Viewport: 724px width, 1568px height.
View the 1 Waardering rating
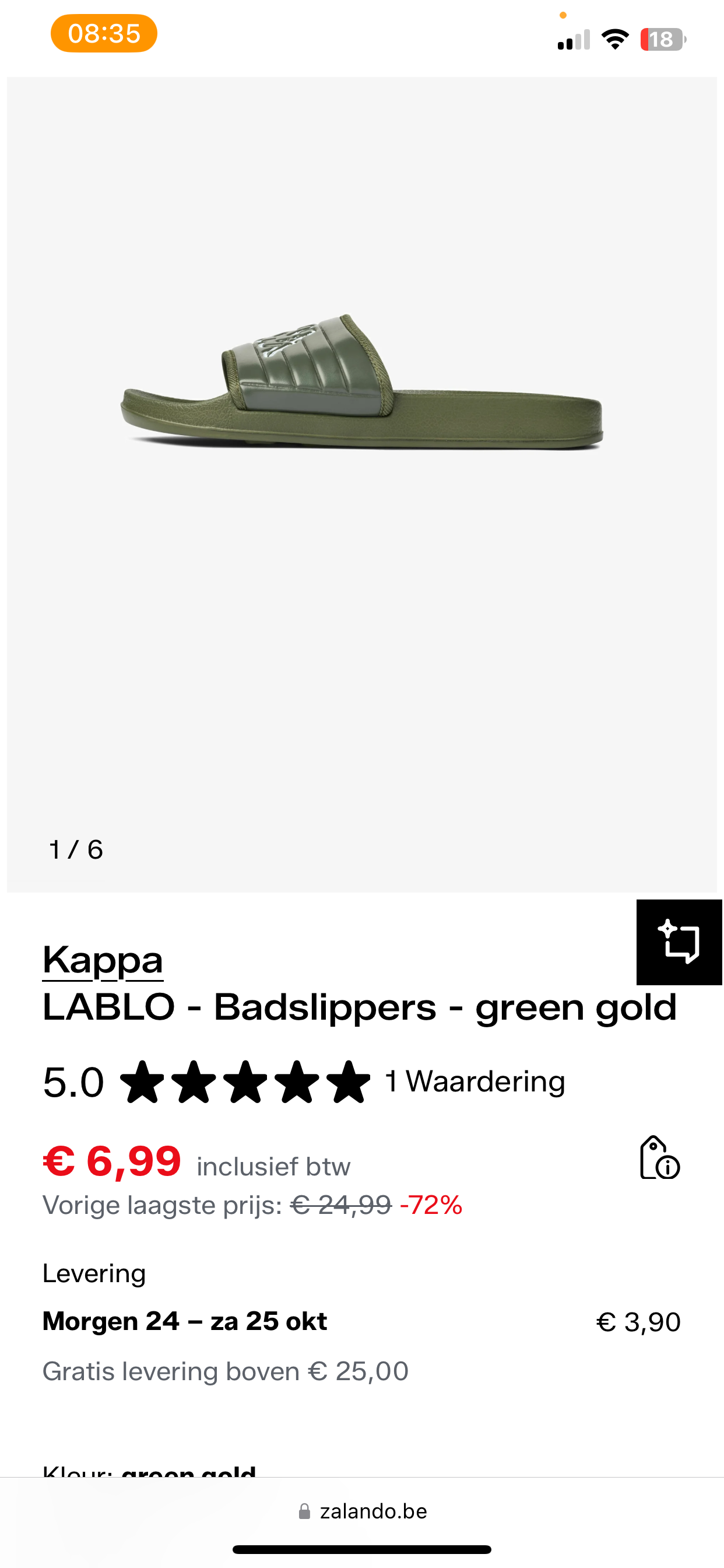click(475, 1081)
